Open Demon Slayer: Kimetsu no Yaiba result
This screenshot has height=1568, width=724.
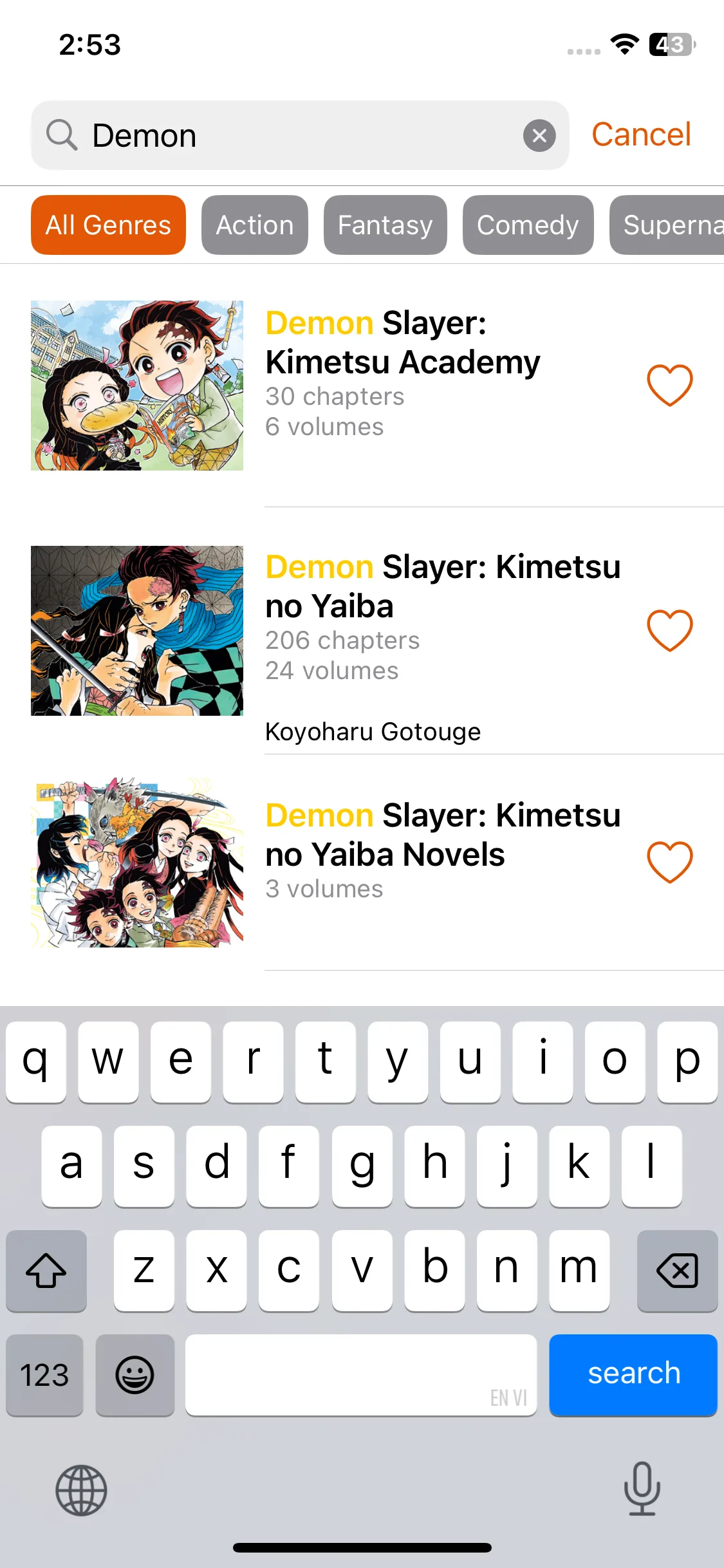tap(443, 605)
